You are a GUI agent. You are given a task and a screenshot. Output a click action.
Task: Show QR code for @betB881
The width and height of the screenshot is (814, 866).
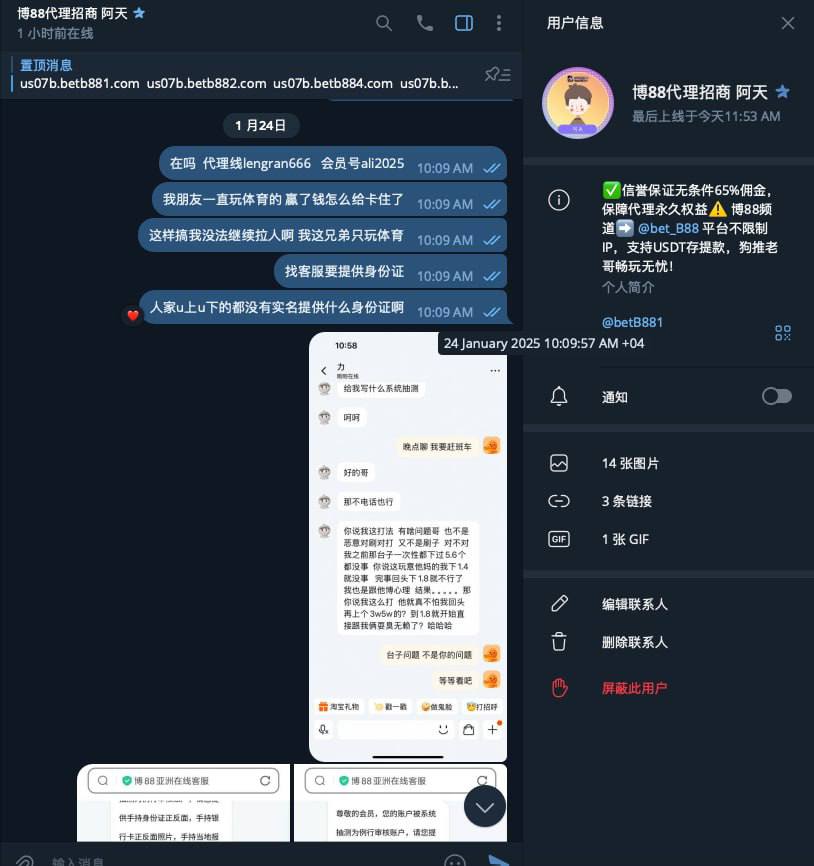782,332
